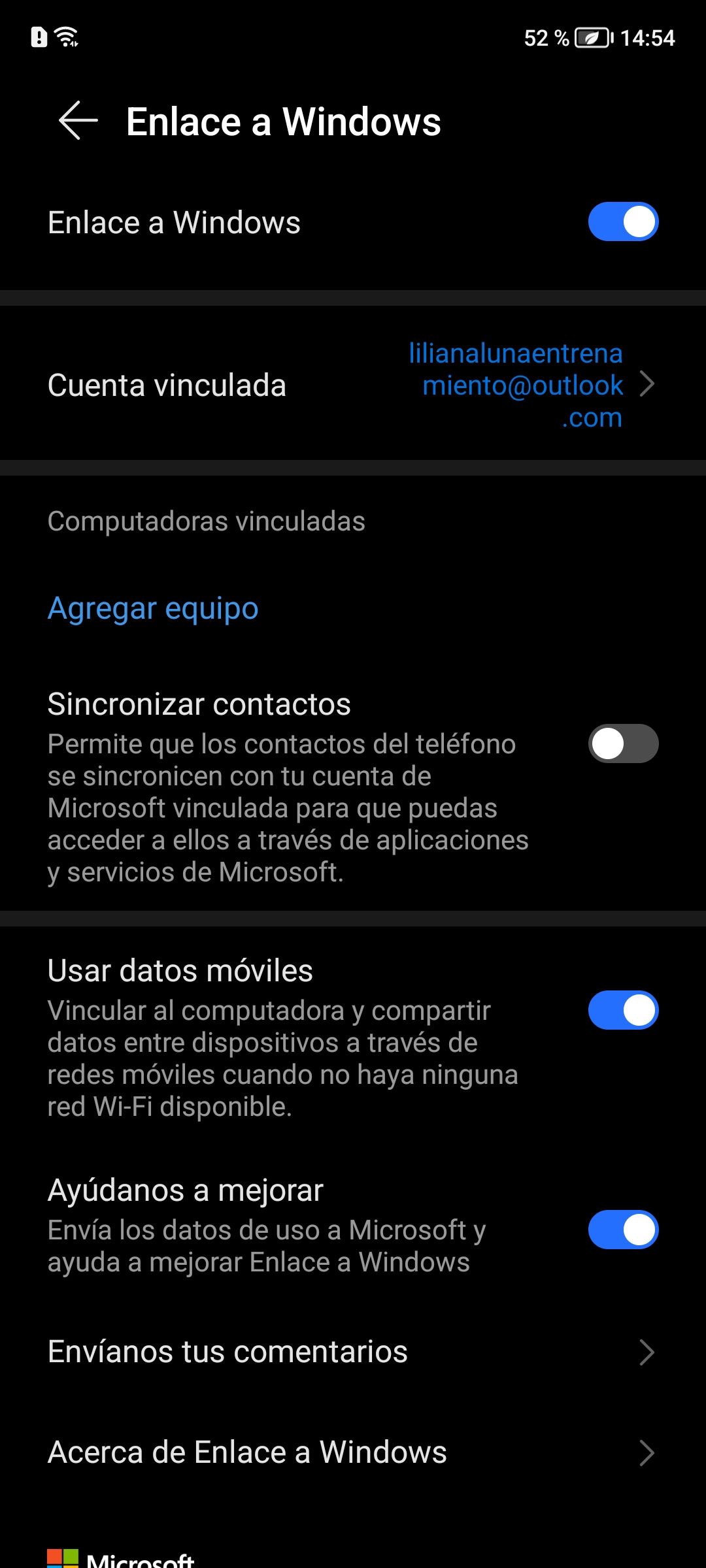Open the Cuenta vinculada row
Viewport: 706px width, 1568px height.
(x=353, y=385)
